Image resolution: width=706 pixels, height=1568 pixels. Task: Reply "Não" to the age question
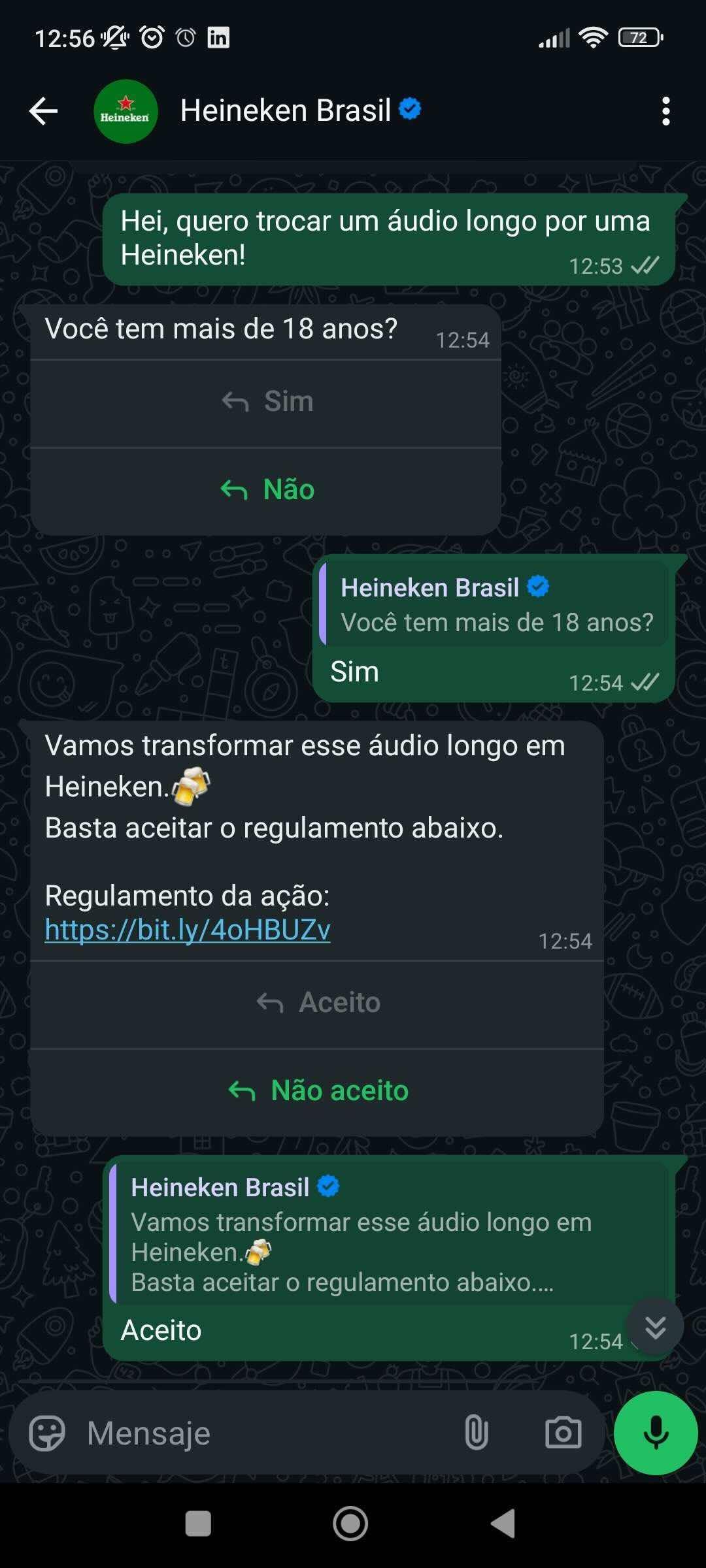[267, 489]
